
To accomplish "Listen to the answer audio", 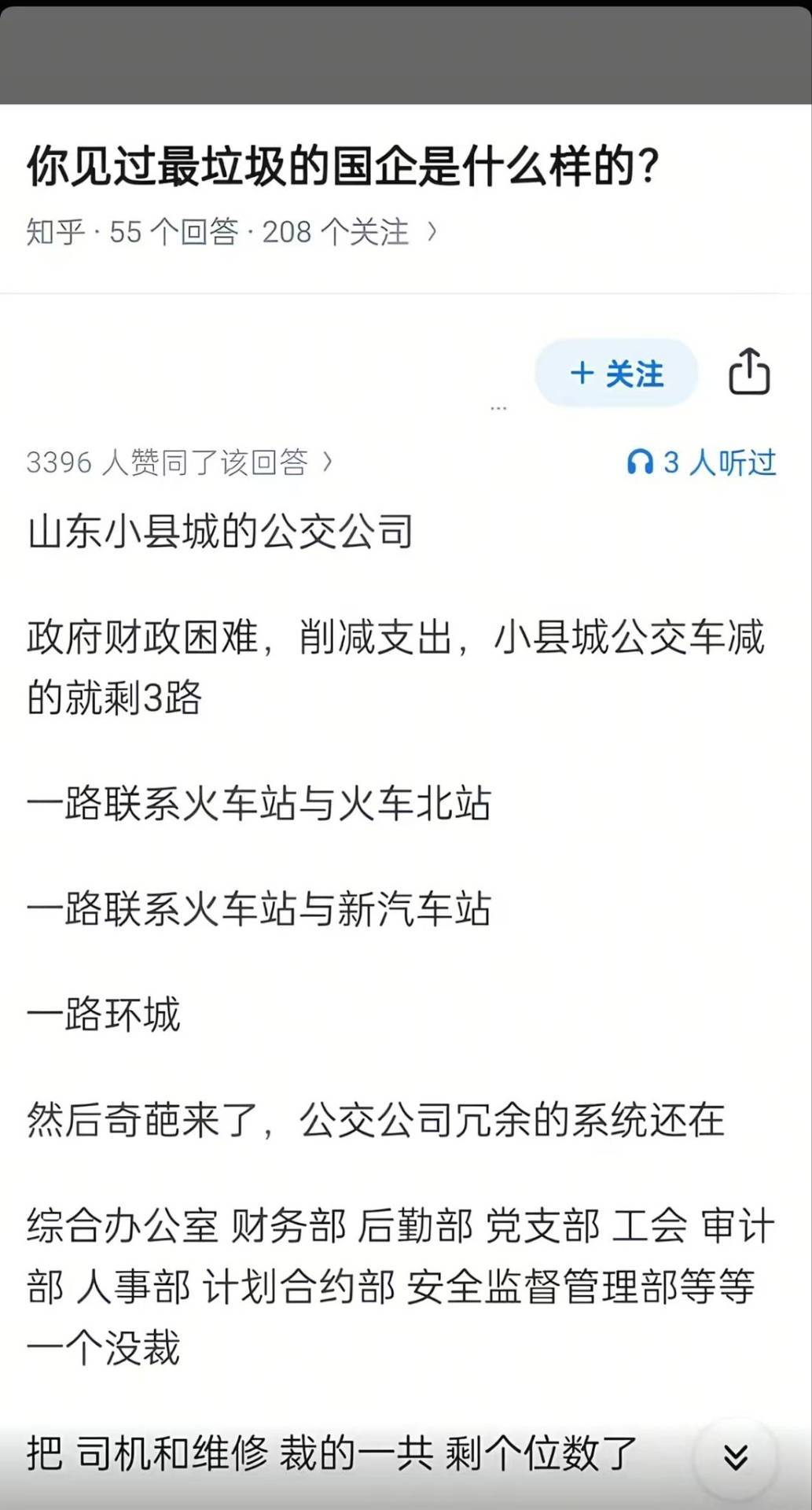I will 701,462.
